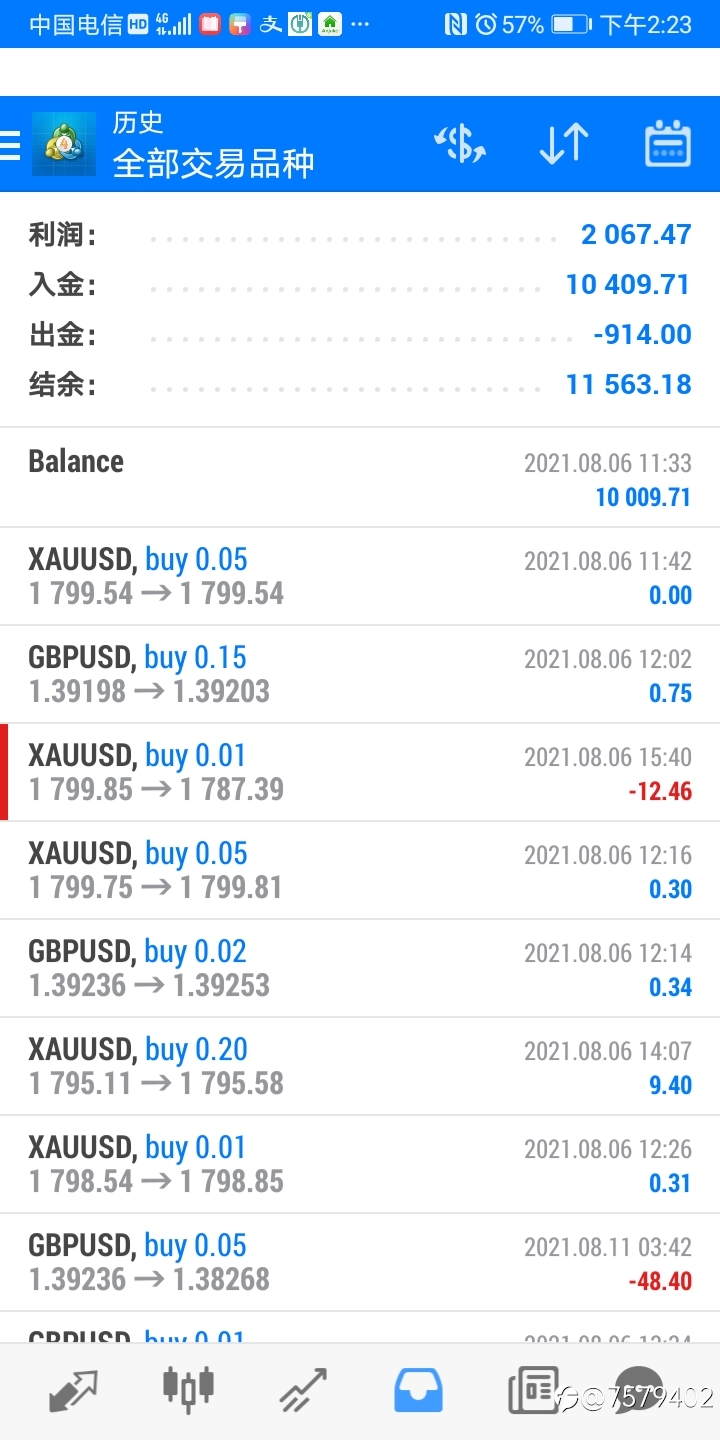This screenshot has width=720, height=1440.
Task: Open the side drawer menu
Action: coord(10,145)
